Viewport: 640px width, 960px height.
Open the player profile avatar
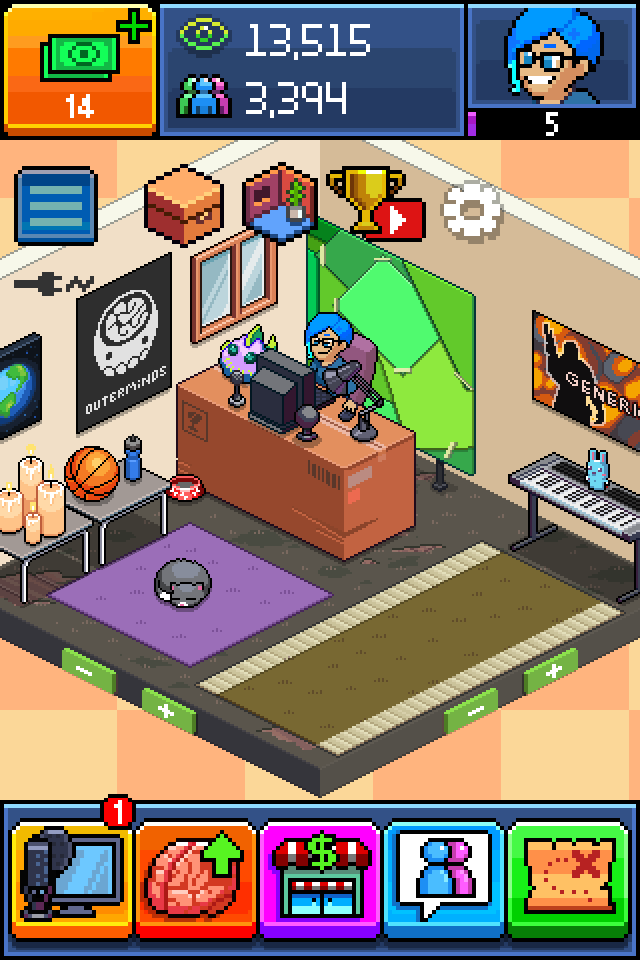tap(553, 58)
